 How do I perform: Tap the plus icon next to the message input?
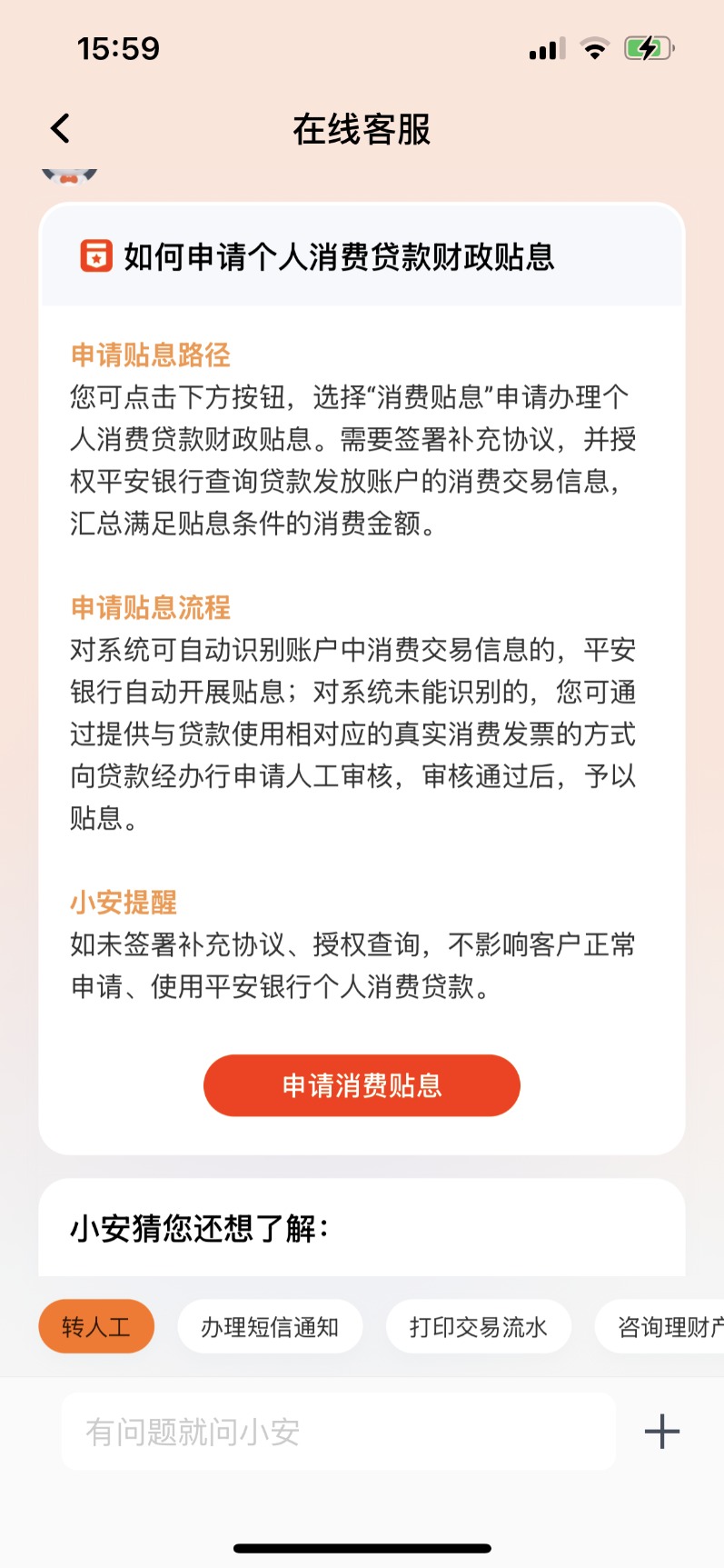click(x=660, y=1431)
